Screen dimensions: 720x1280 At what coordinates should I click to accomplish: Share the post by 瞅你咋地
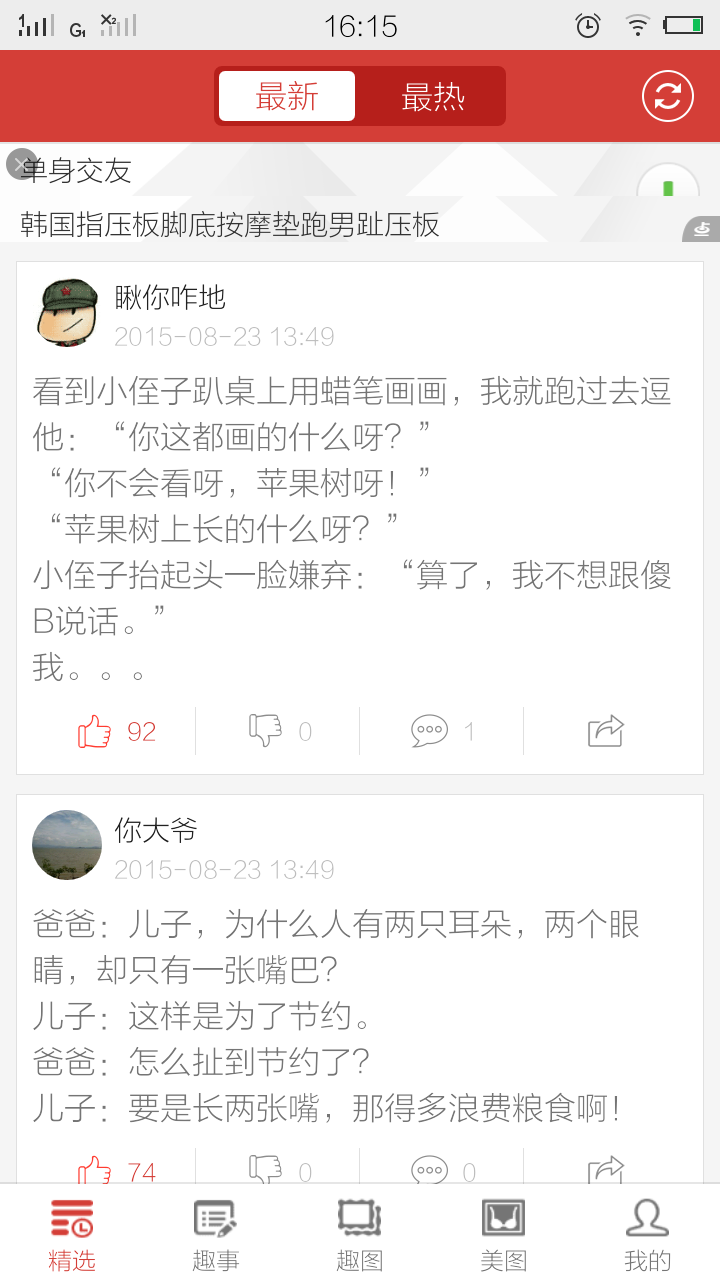[606, 732]
